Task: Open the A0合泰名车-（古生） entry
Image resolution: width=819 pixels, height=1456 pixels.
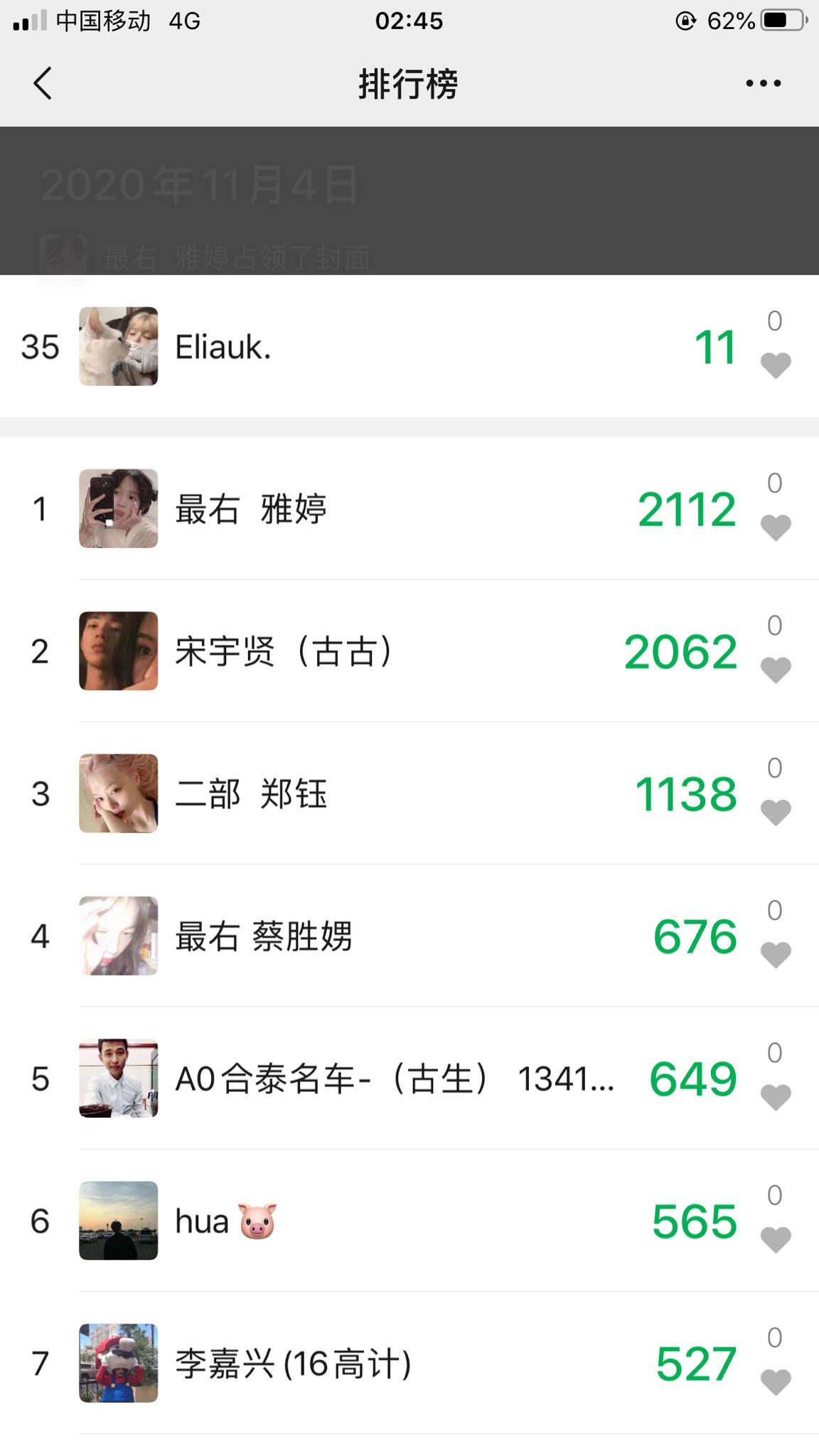Action: (409, 1078)
